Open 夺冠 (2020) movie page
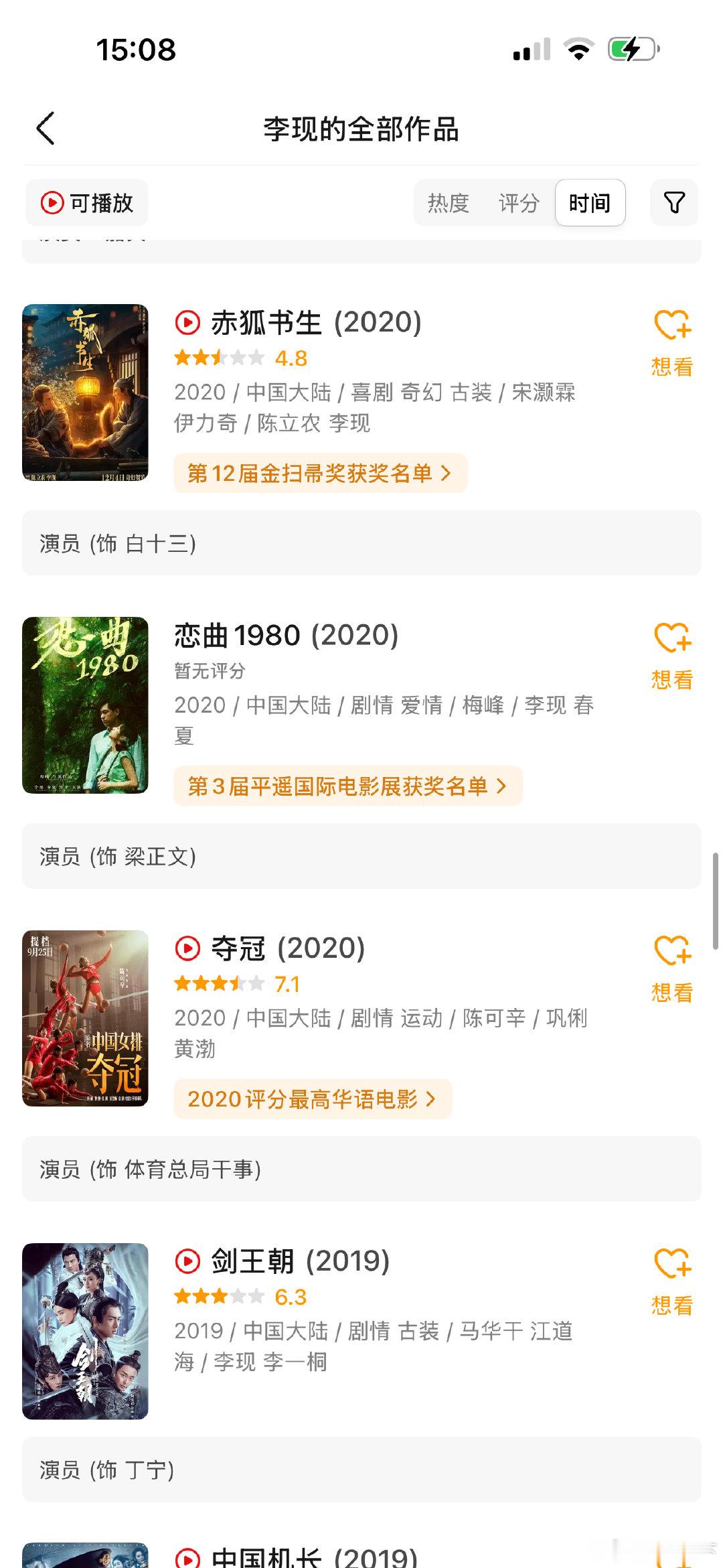The image size is (723, 1568). click(288, 948)
